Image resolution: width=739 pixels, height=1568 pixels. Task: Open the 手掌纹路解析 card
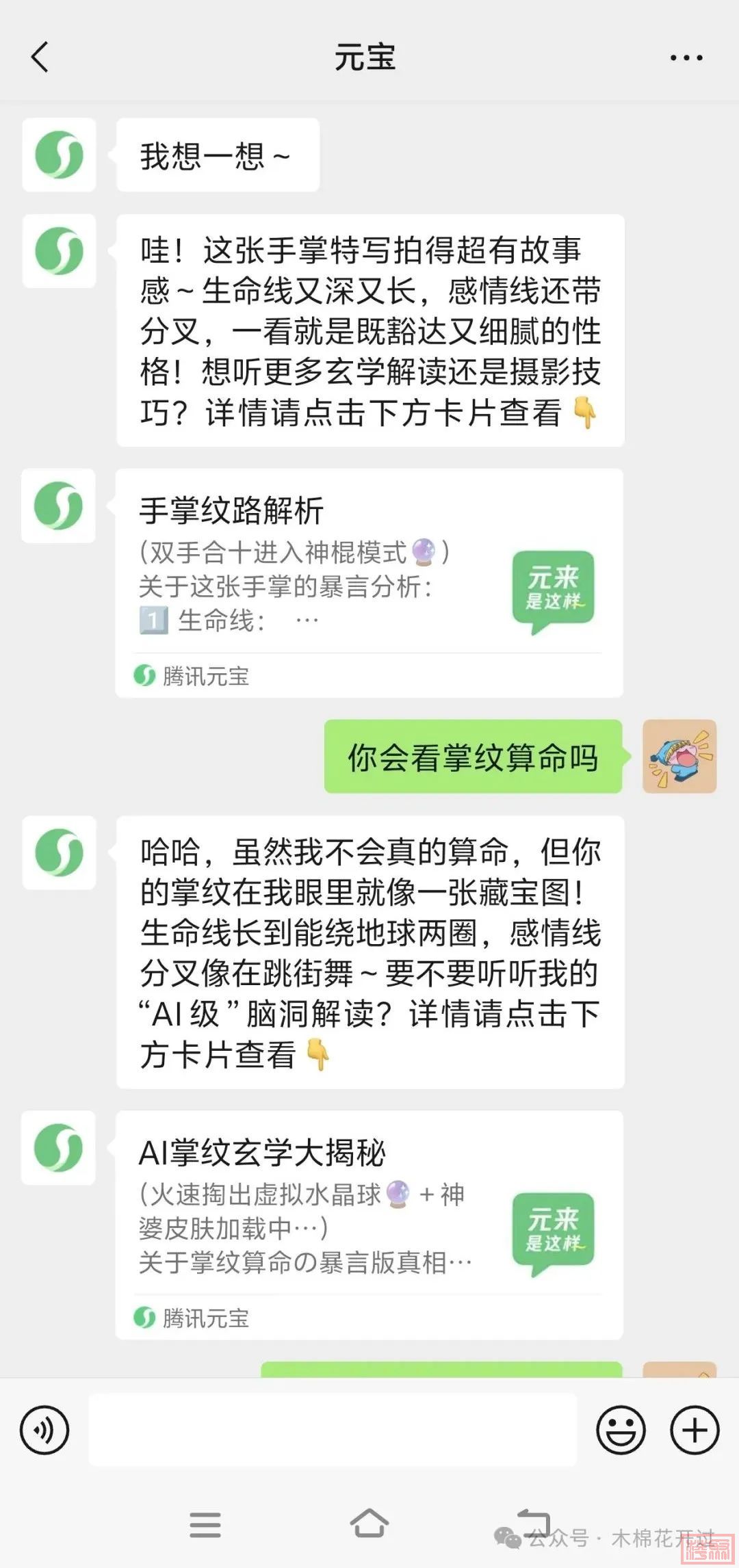pyautogui.click(x=369, y=582)
